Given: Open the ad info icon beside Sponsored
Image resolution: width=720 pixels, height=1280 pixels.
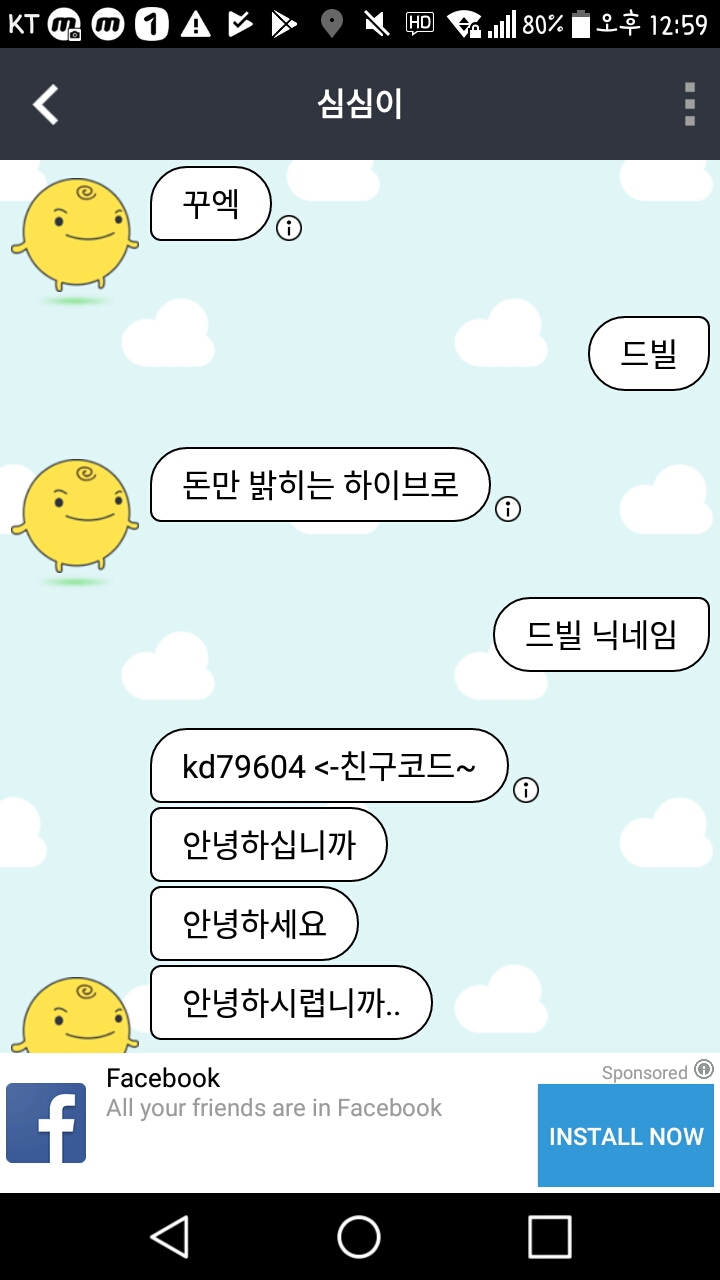Looking at the screenshot, I should pyautogui.click(x=704, y=1070).
